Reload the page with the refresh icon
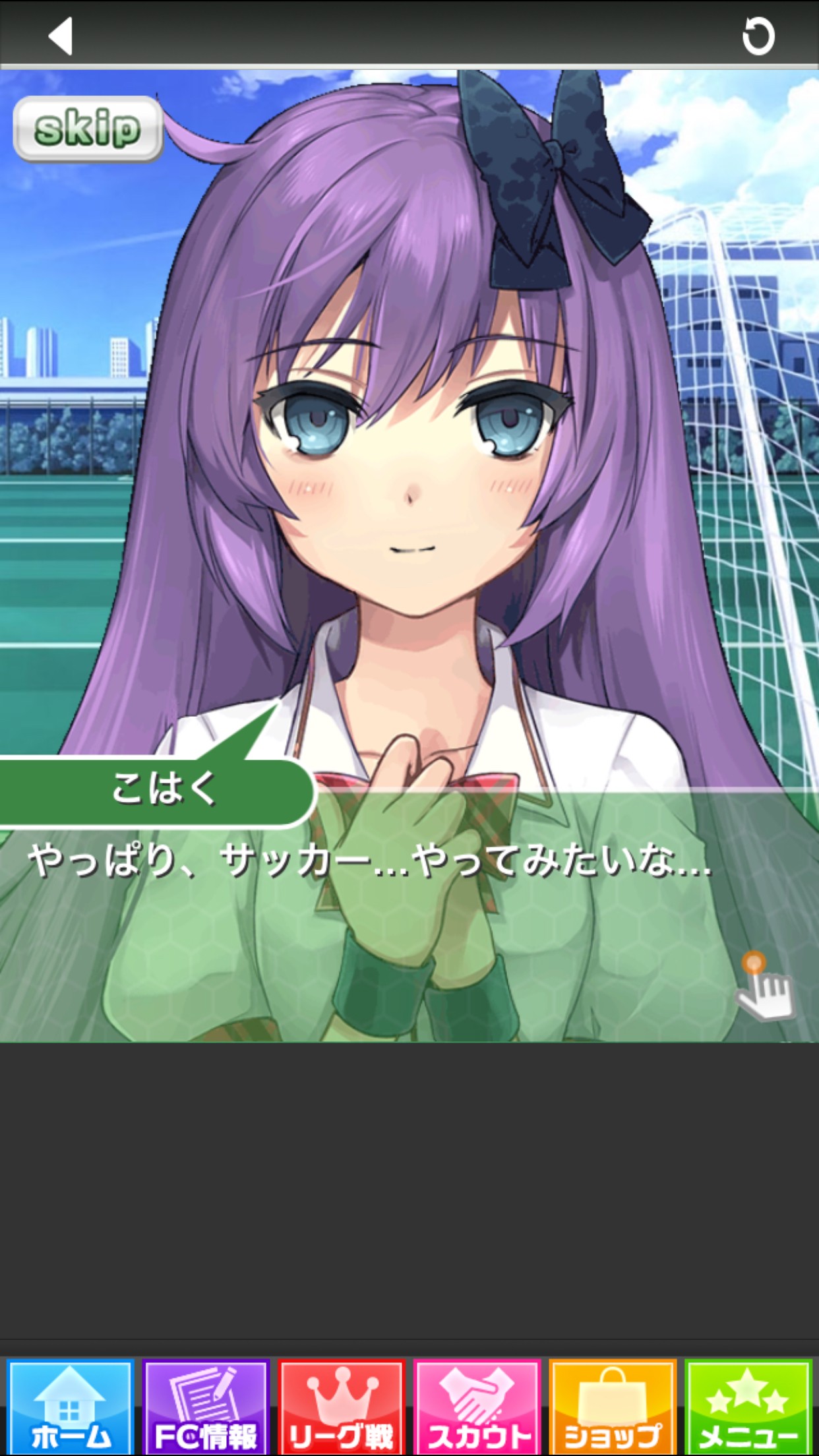The height and width of the screenshot is (1456, 819). coord(758,36)
